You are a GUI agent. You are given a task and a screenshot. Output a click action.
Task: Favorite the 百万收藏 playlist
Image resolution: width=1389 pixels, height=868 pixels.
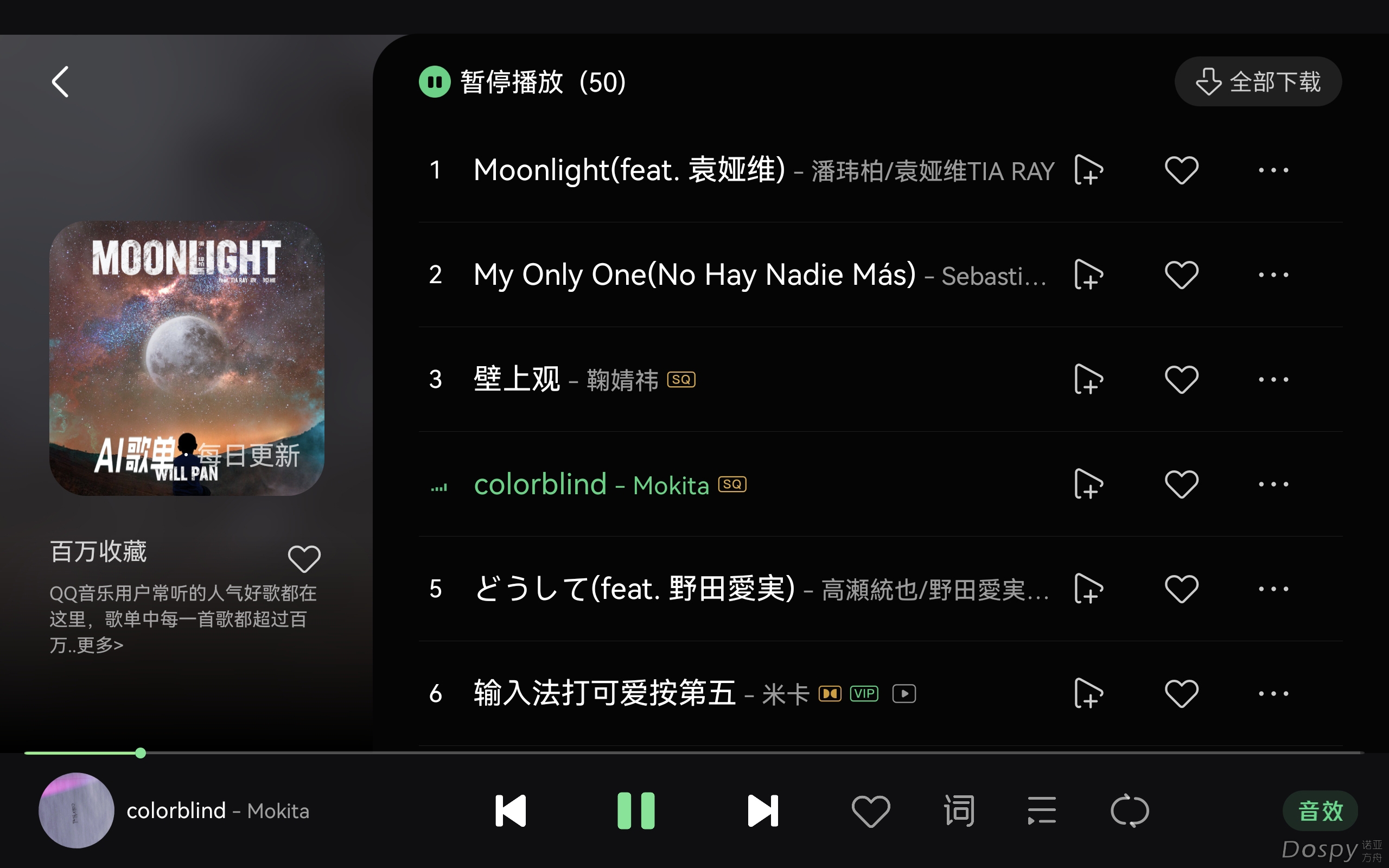pyautogui.click(x=304, y=559)
